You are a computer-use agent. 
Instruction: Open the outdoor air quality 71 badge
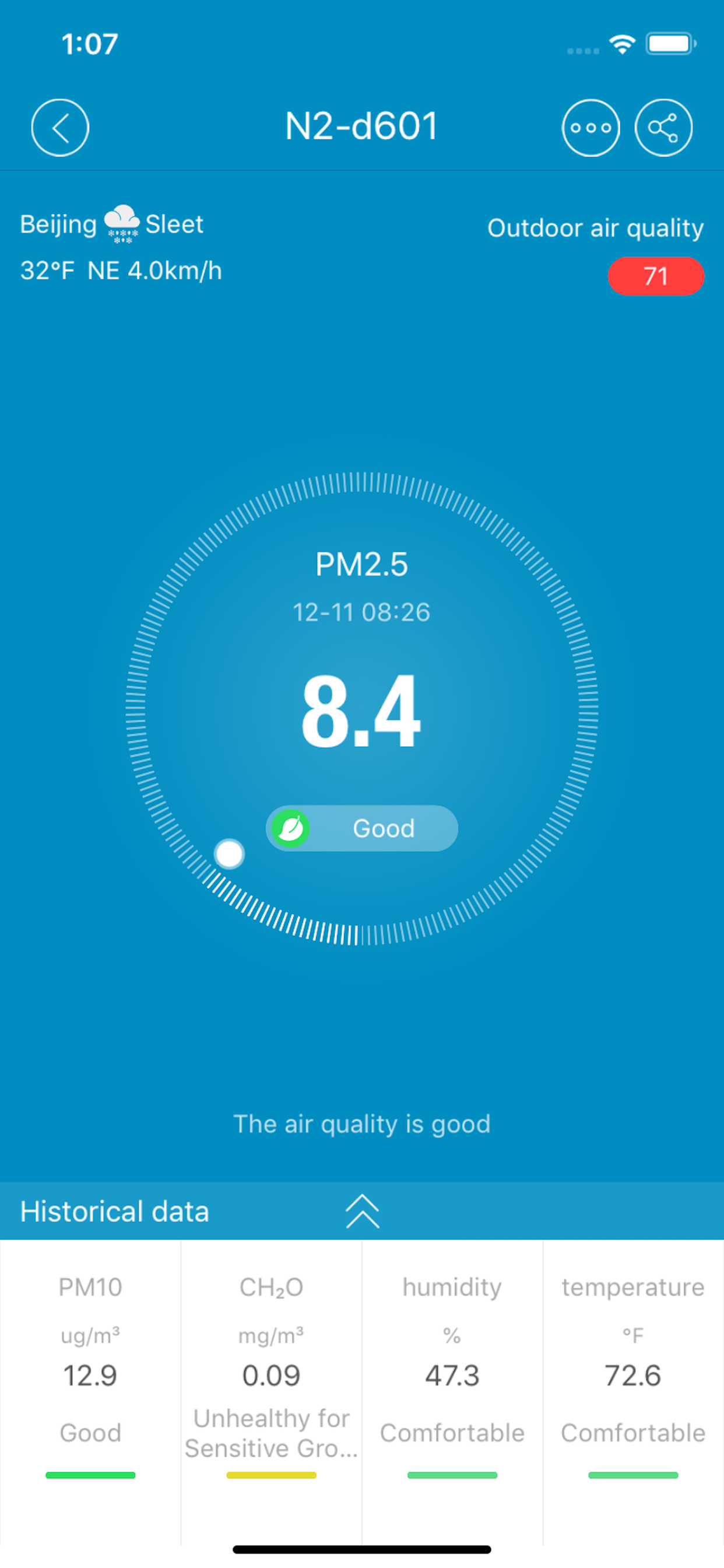coord(655,276)
